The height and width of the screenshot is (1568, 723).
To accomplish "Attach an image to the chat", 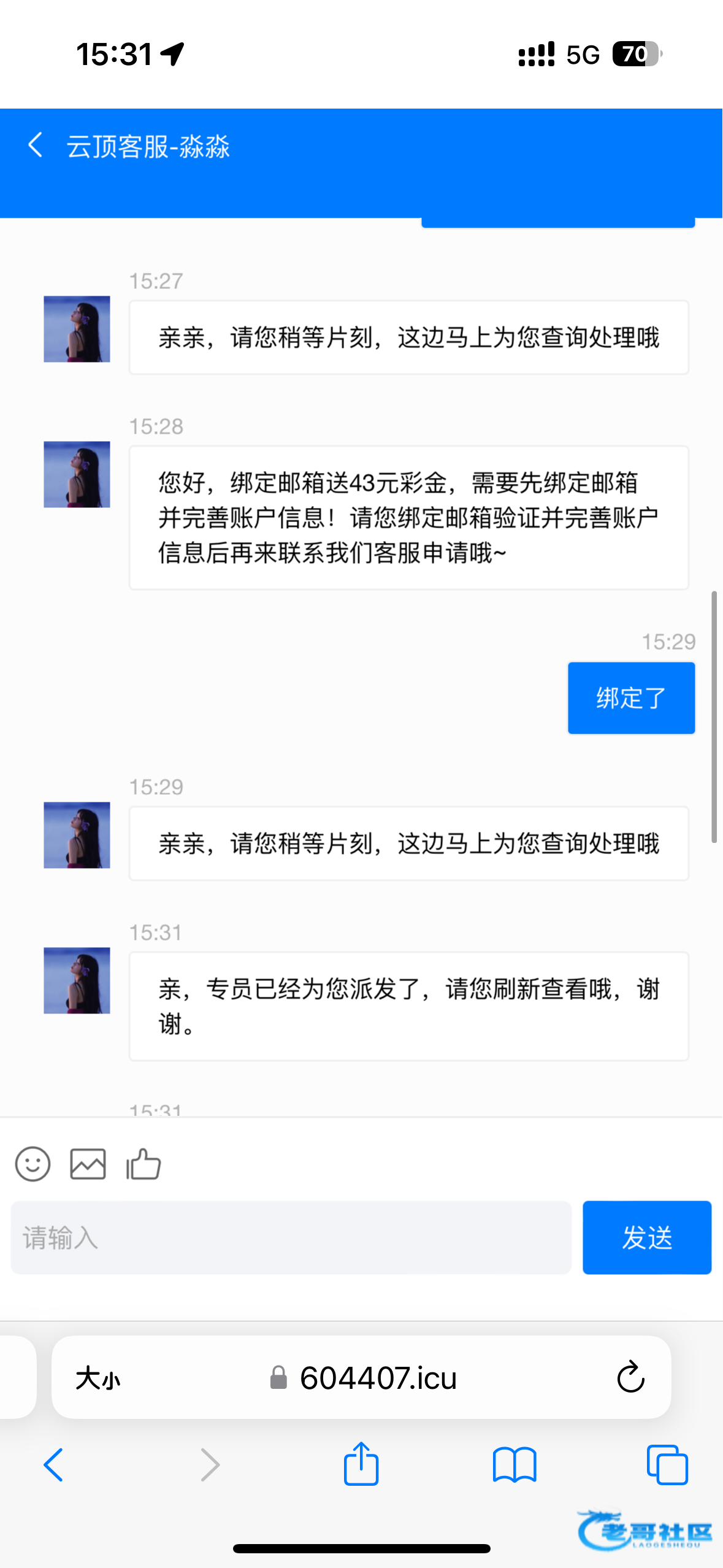I will coord(88,1164).
